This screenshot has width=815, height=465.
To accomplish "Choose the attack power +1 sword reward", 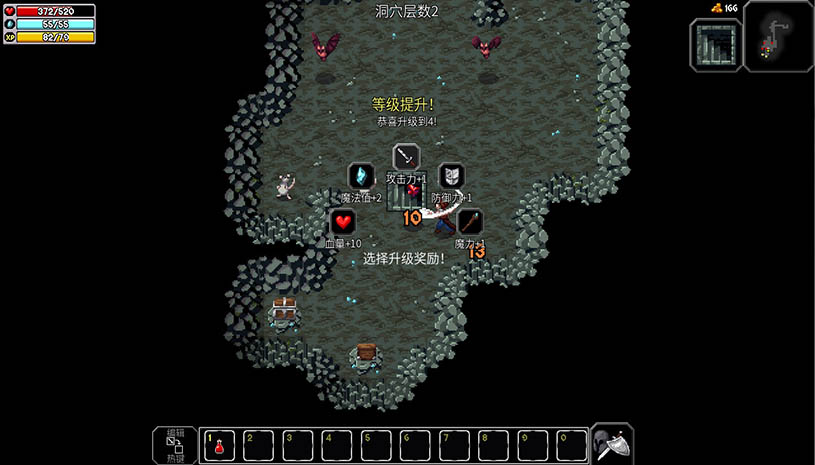I will (405, 157).
